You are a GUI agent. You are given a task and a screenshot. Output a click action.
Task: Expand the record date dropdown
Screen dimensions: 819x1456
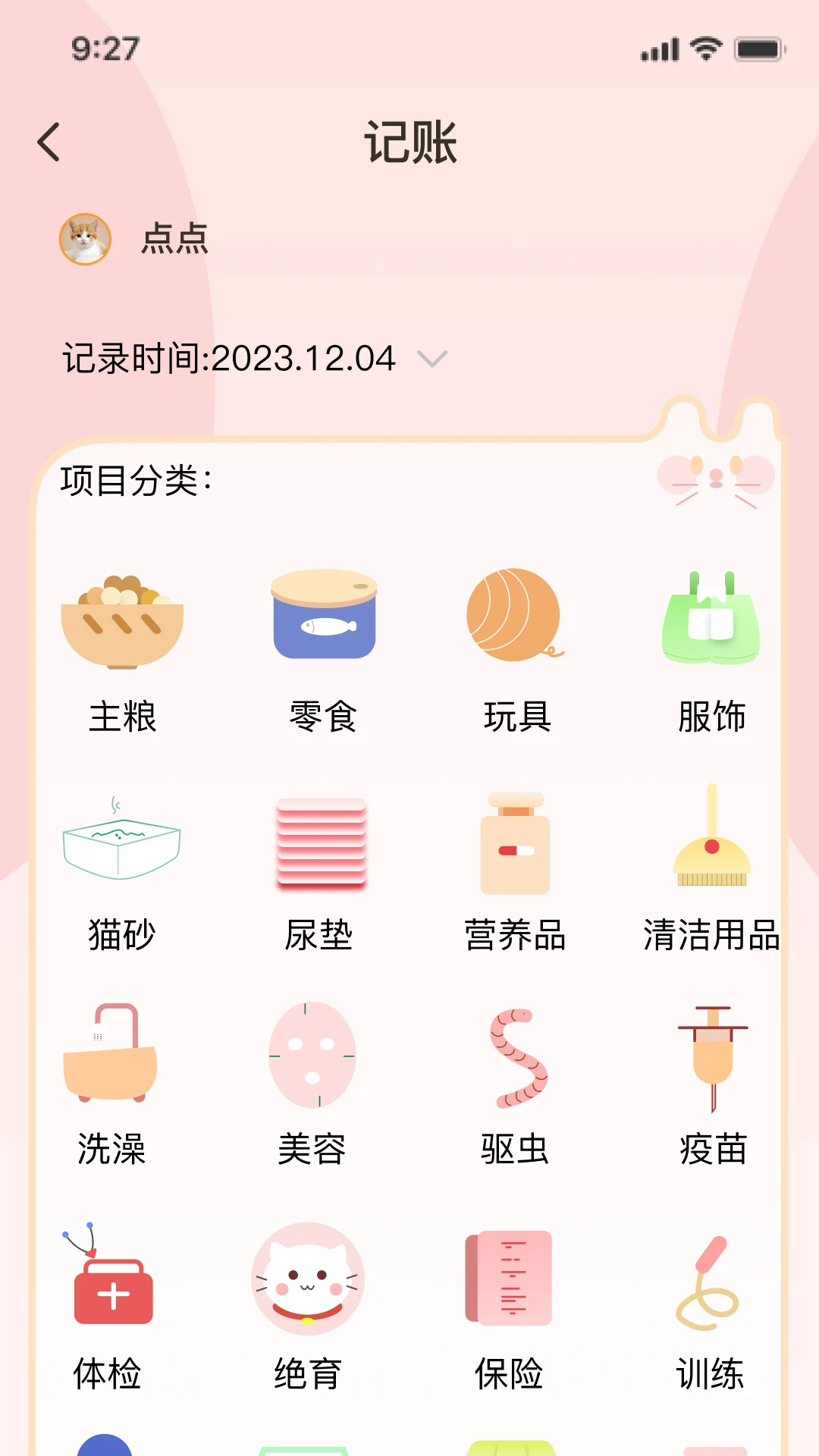pyautogui.click(x=432, y=359)
